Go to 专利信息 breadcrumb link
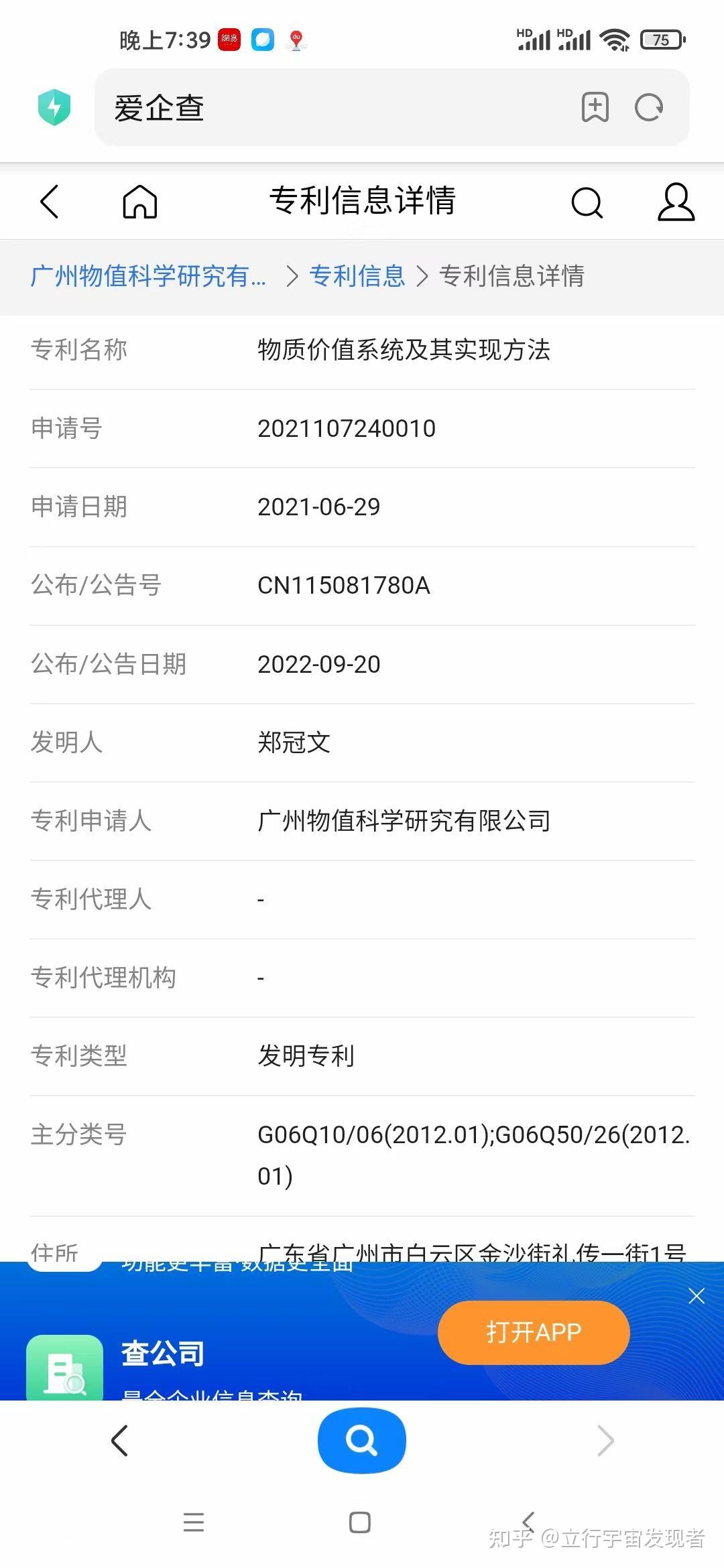The image size is (724, 1568). point(357,276)
